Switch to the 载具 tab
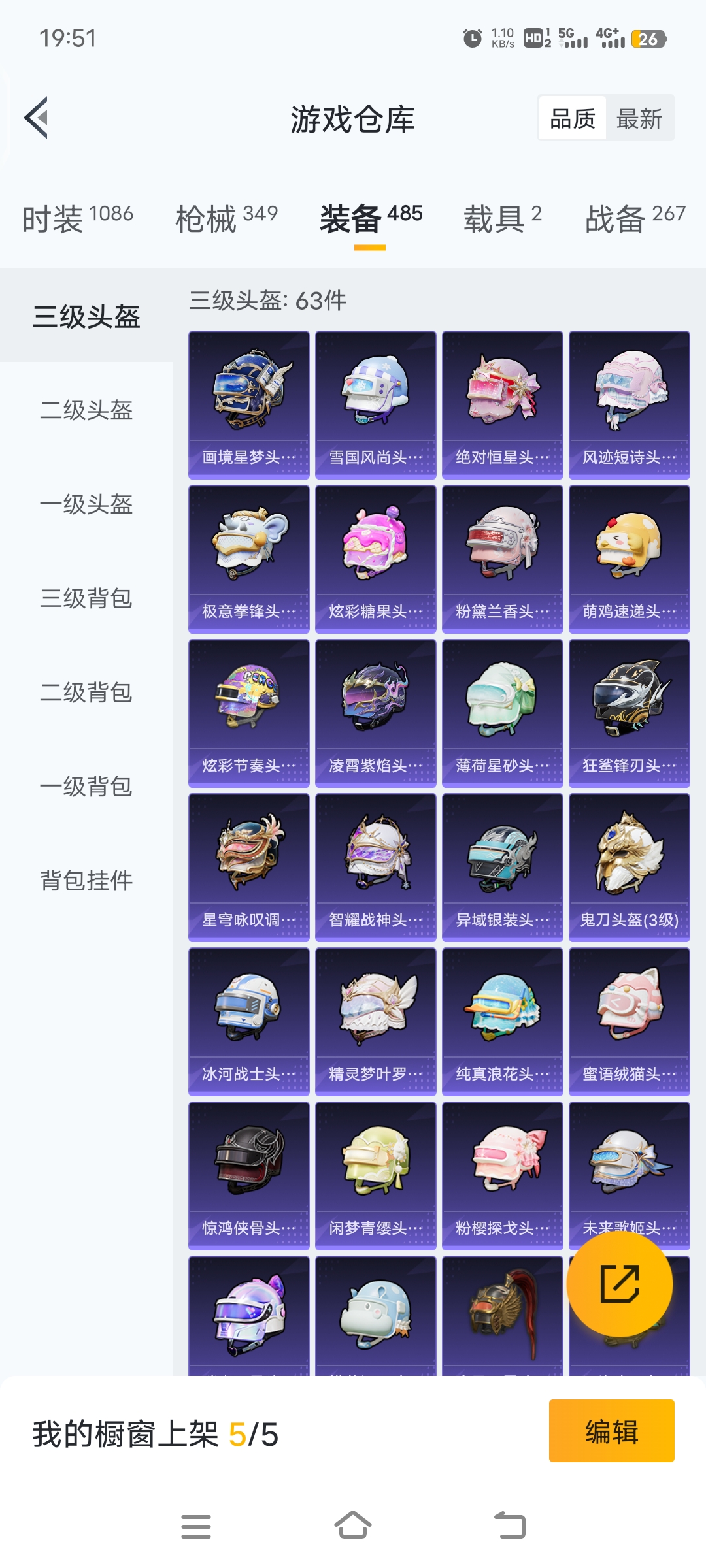Screen dimensions: 706x1568 click(502, 218)
